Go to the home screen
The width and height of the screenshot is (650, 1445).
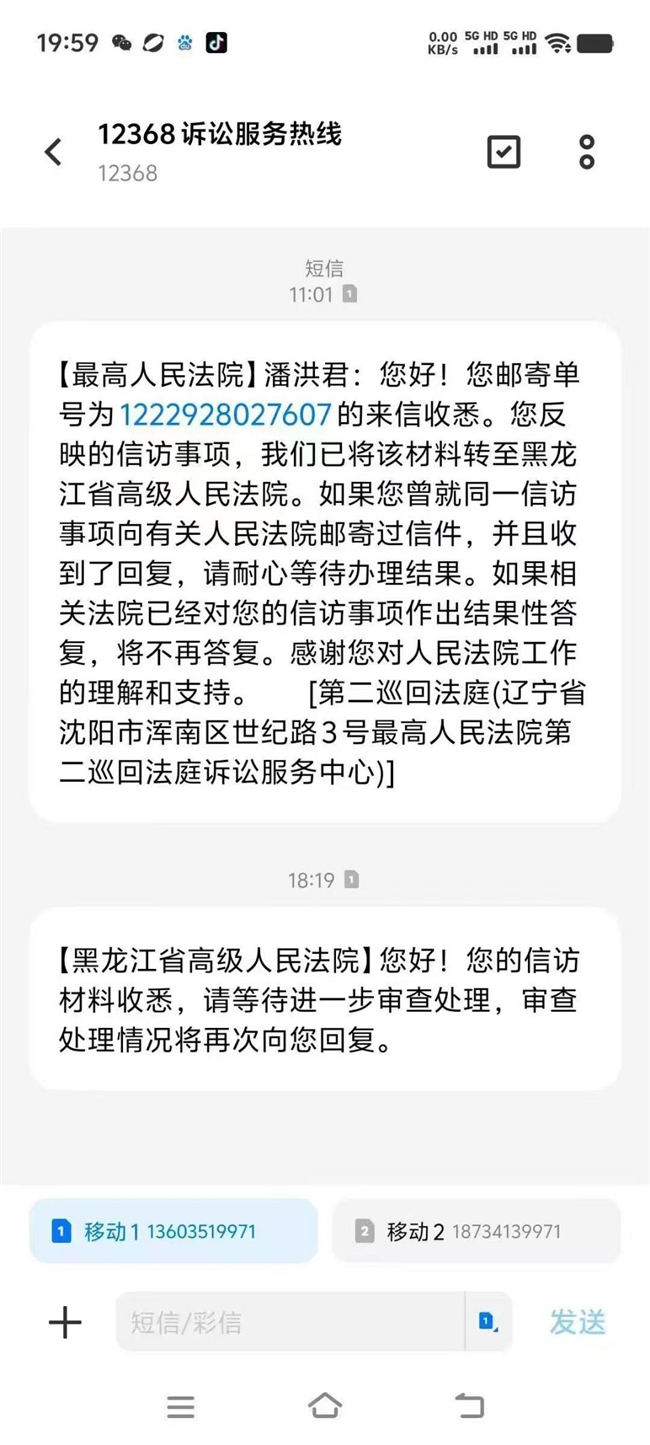click(325, 1407)
